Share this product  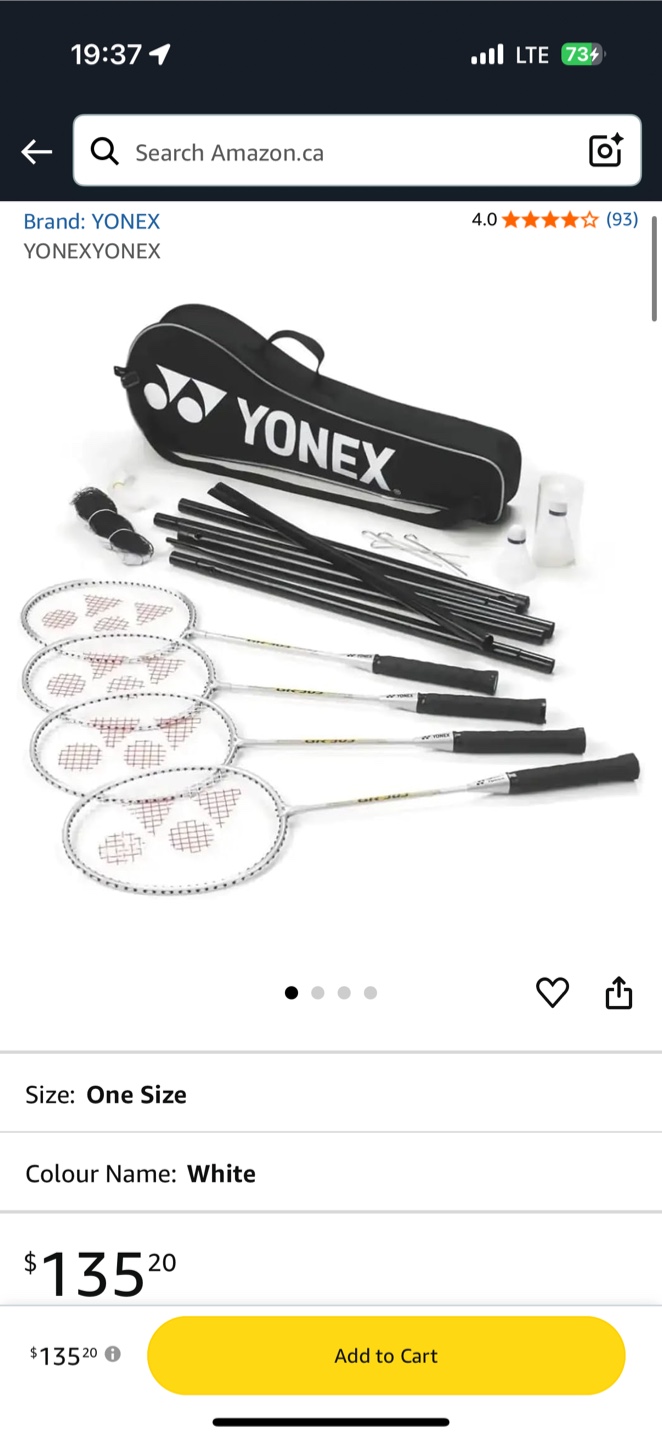click(x=619, y=992)
